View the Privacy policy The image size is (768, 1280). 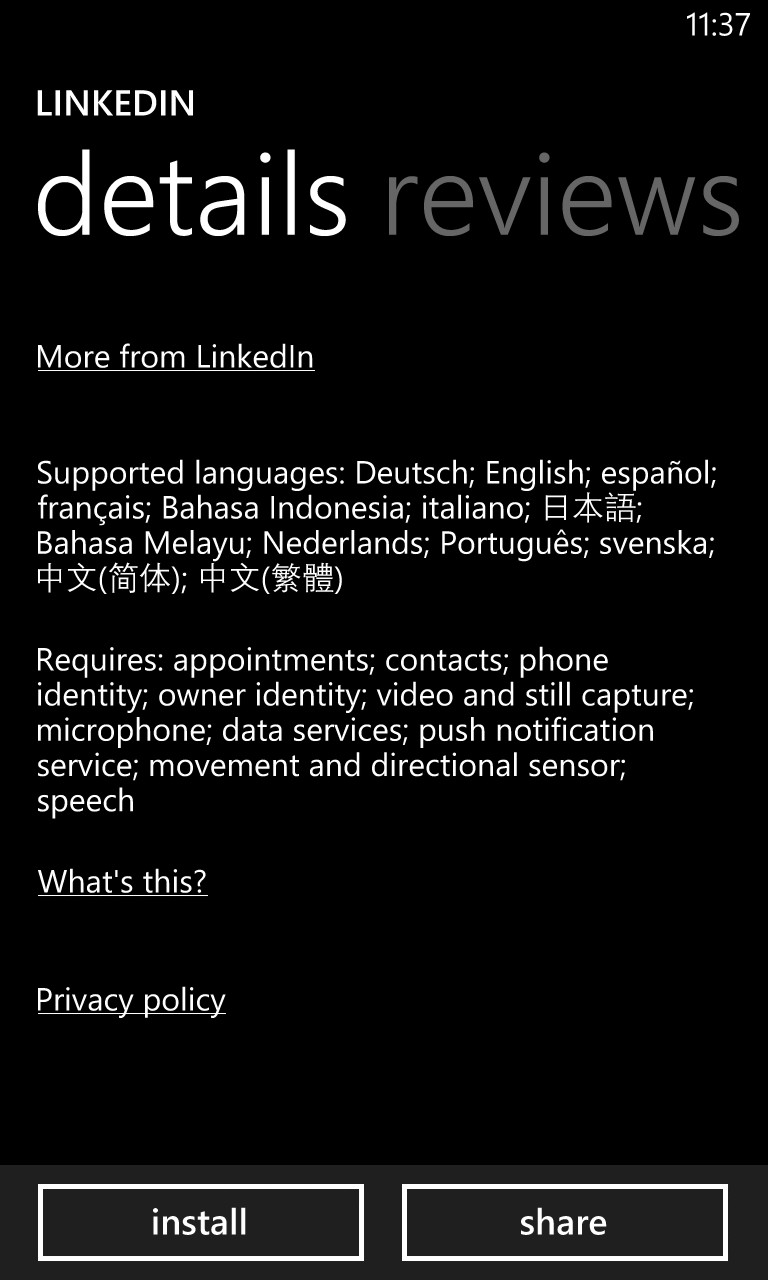point(131,999)
